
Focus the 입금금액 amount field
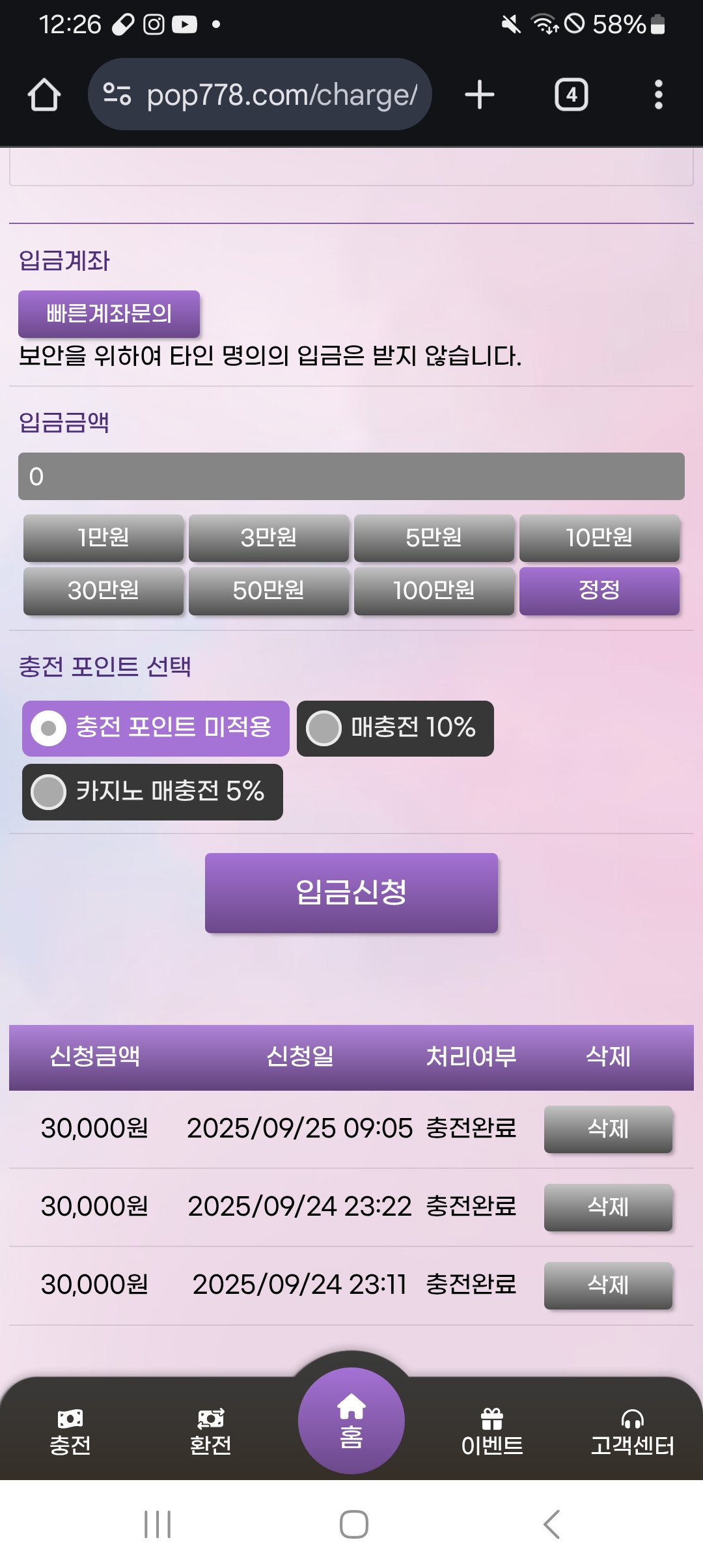(x=351, y=476)
